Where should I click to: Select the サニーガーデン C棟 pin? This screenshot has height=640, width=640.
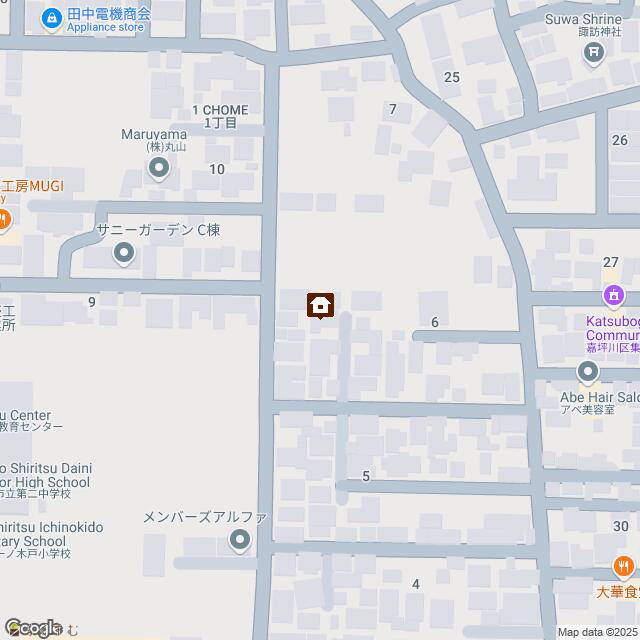124,253
